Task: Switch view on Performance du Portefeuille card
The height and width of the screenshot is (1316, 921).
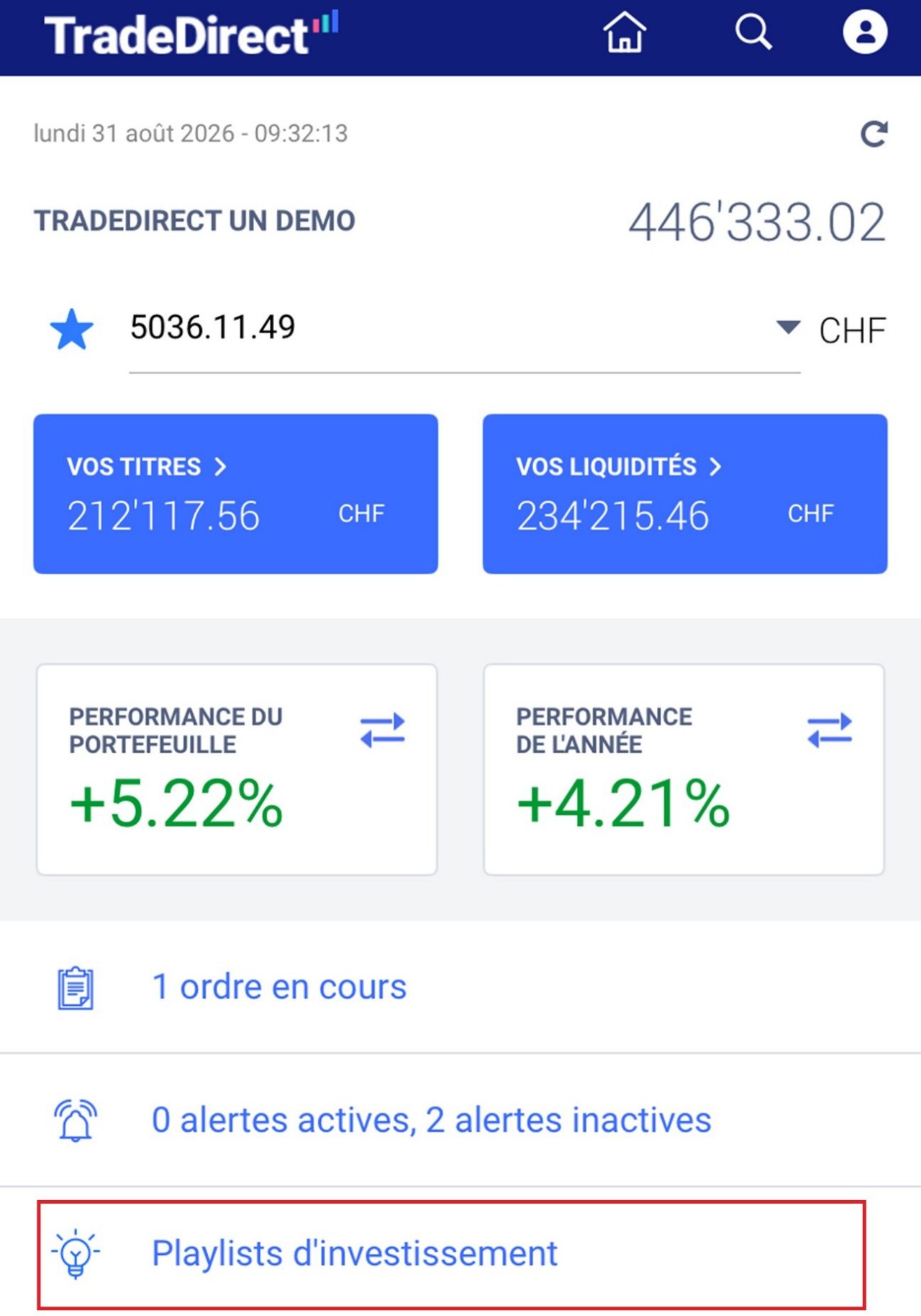Action: pyautogui.click(x=383, y=730)
